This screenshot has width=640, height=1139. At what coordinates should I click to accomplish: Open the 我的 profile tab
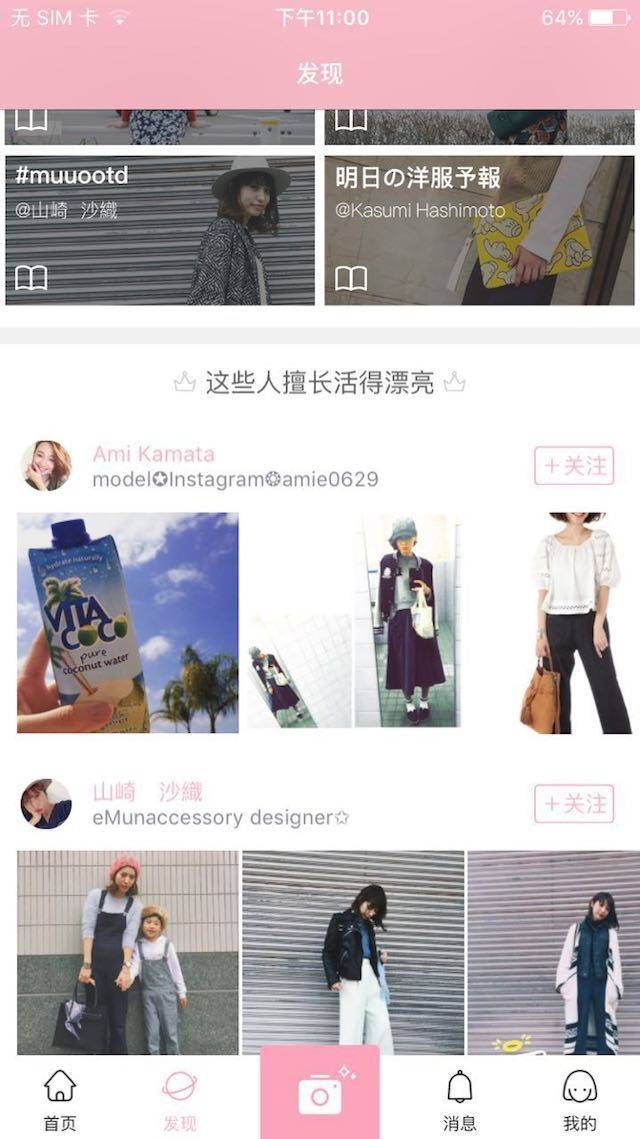580,1099
